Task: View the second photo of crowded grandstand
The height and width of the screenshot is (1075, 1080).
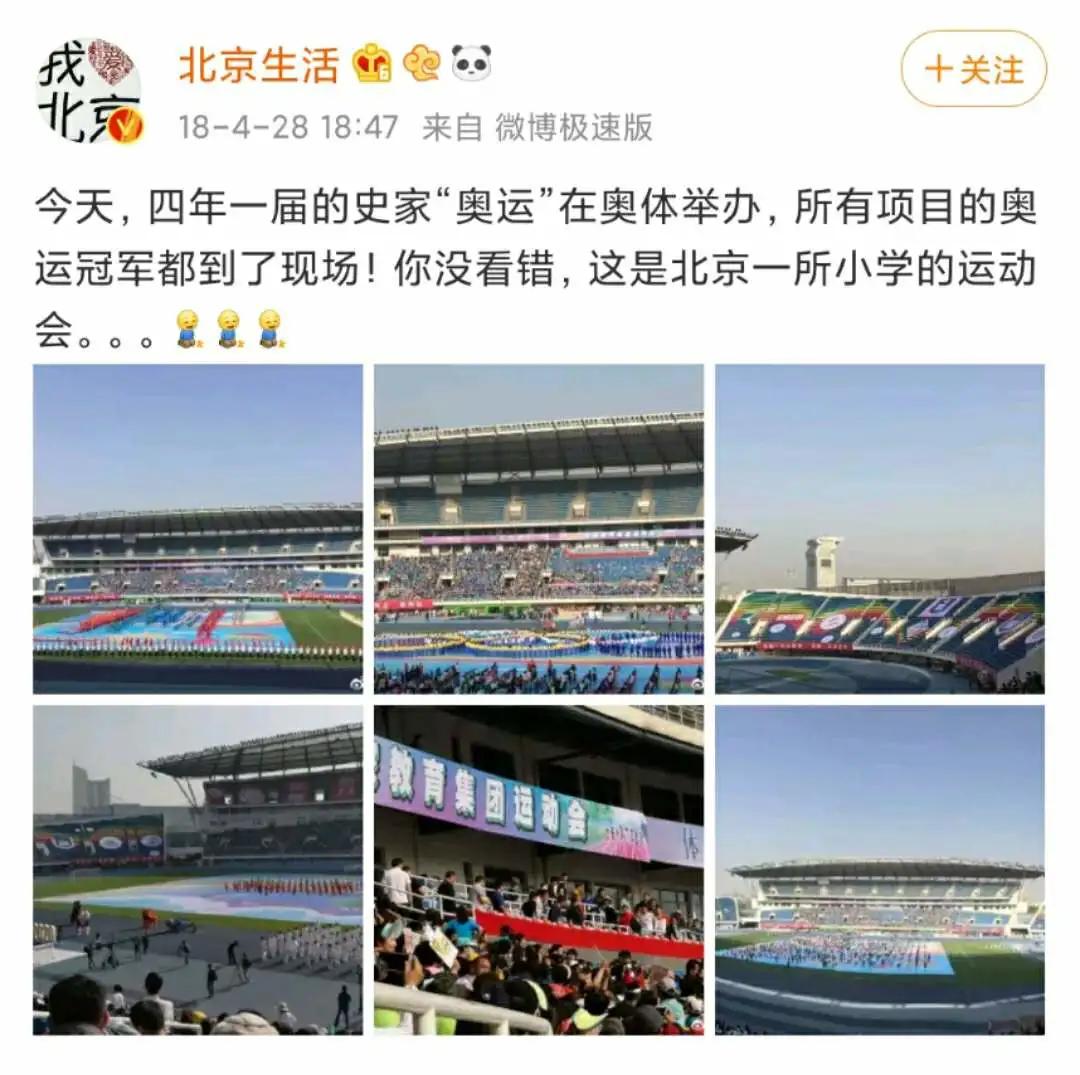Action: (x=539, y=529)
